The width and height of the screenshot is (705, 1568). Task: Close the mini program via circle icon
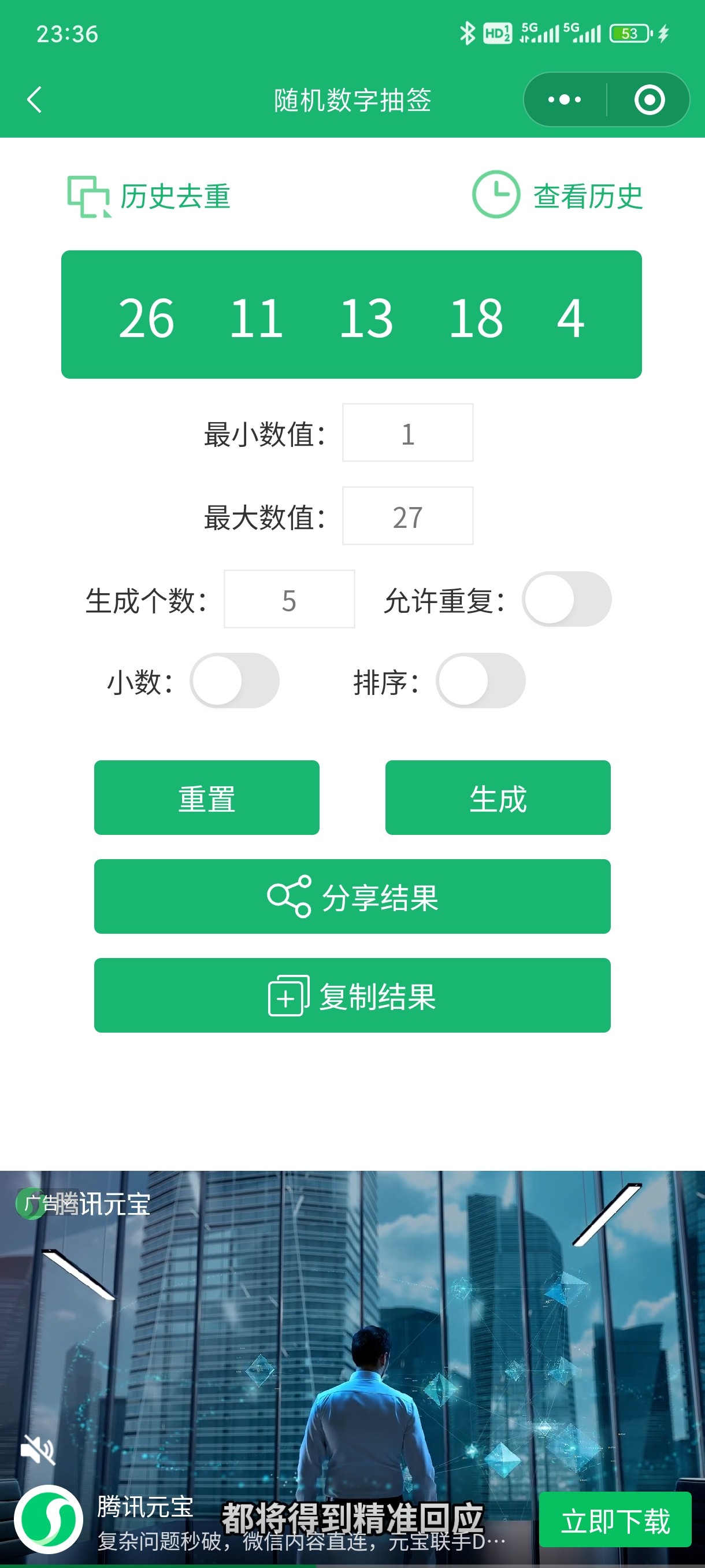[x=649, y=100]
